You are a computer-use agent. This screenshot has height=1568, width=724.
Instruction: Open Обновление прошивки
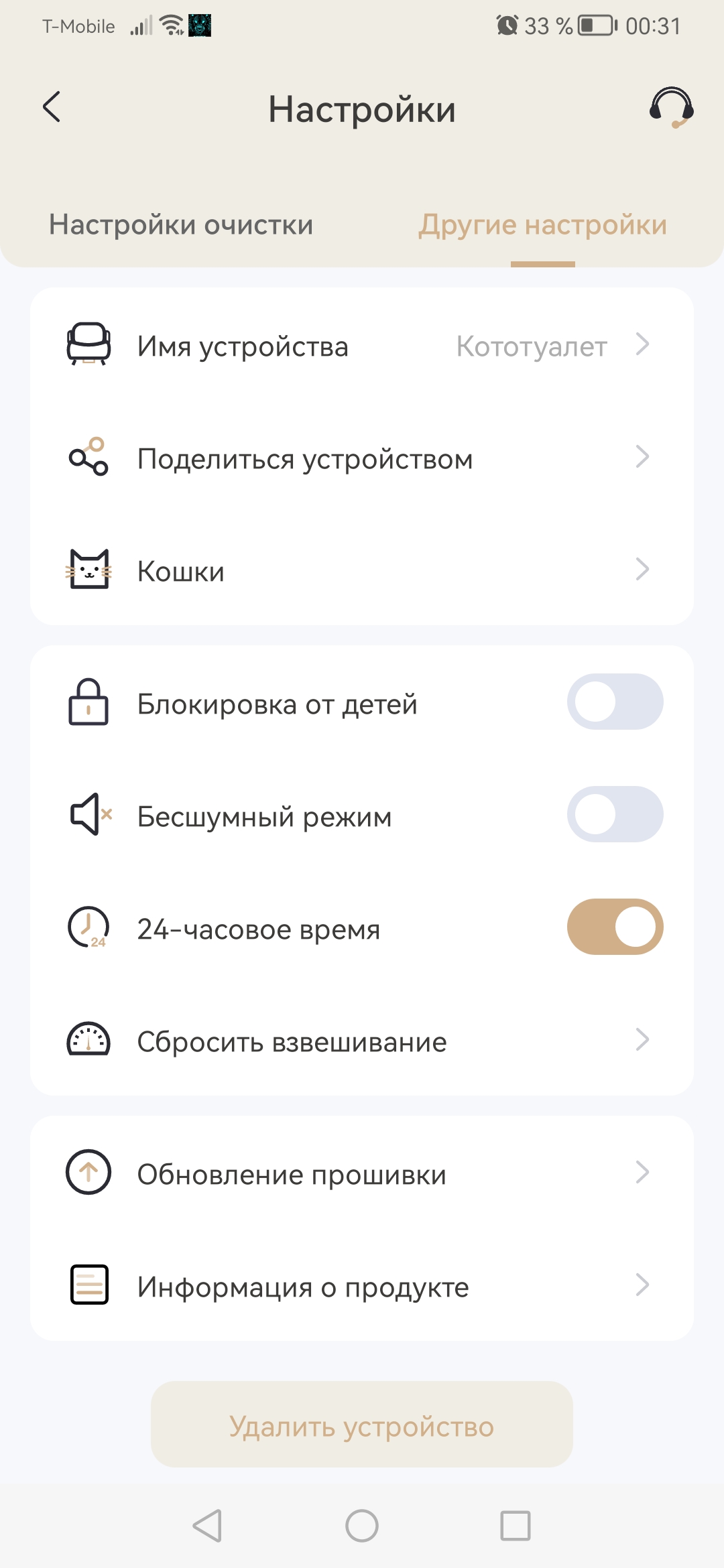pyautogui.click(x=362, y=1174)
